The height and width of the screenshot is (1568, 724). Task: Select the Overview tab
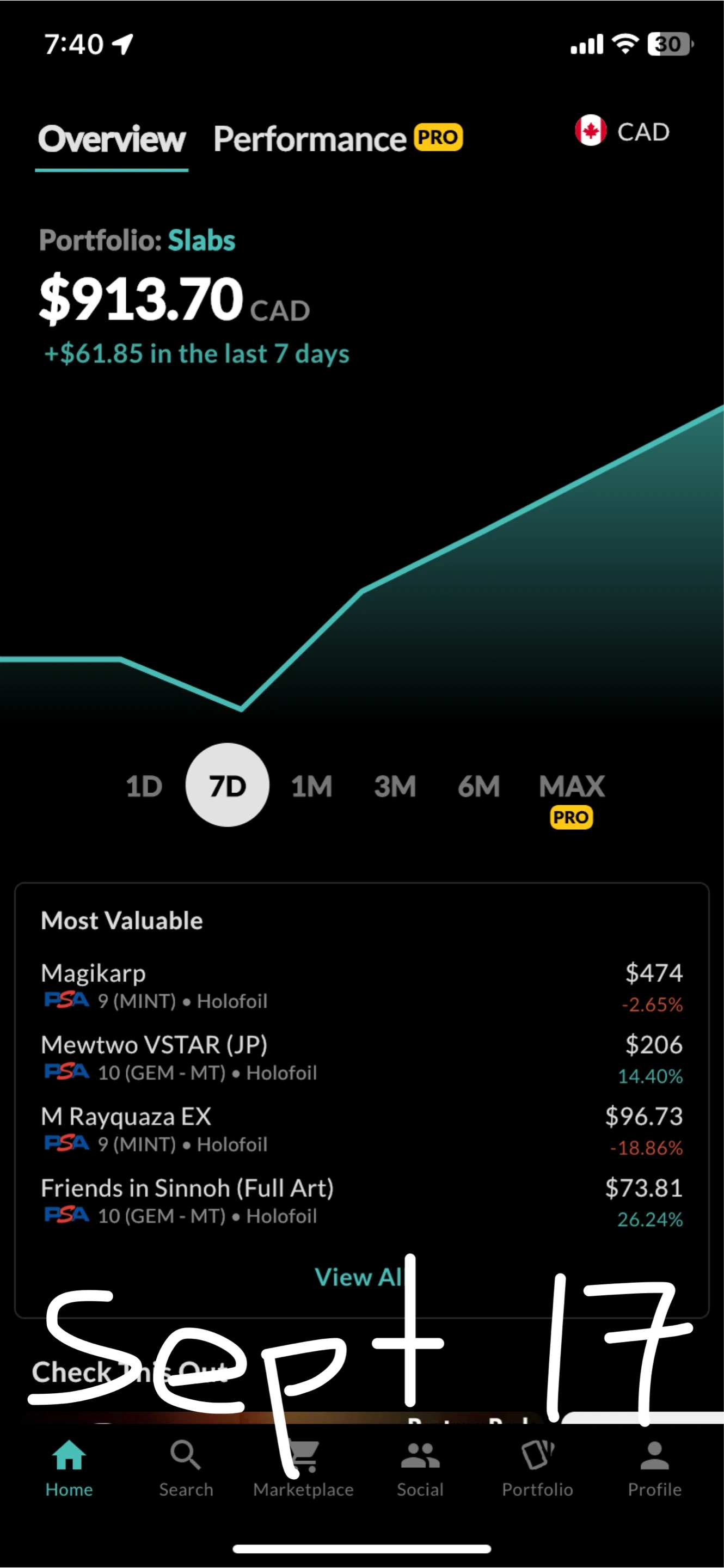pos(112,139)
